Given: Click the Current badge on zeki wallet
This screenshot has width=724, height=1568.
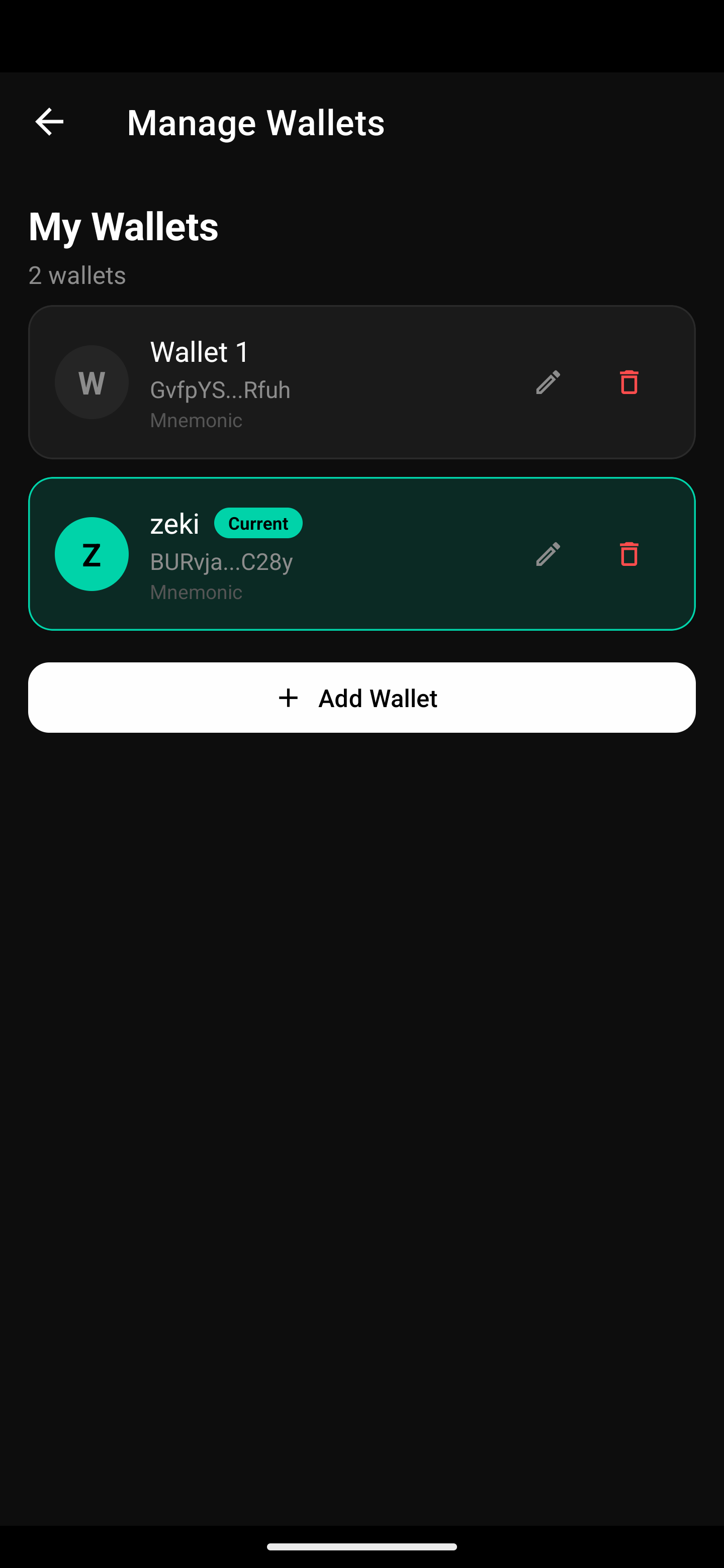Looking at the screenshot, I should (x=258, y=523).
